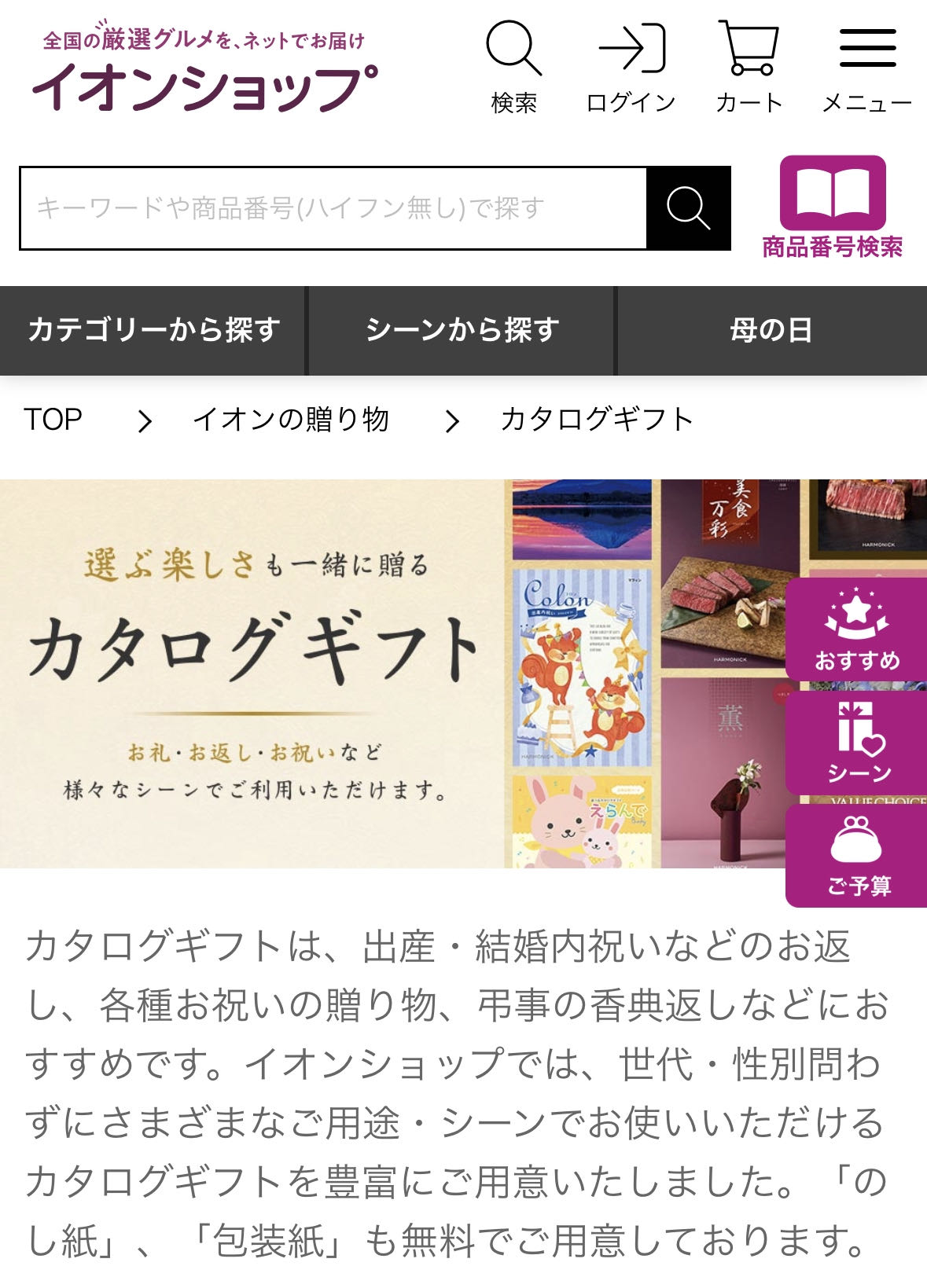Viewport: 927px width, 1288px height.
Task: Tap the ご予算 floating shortcut
Action: coord(856,855)
